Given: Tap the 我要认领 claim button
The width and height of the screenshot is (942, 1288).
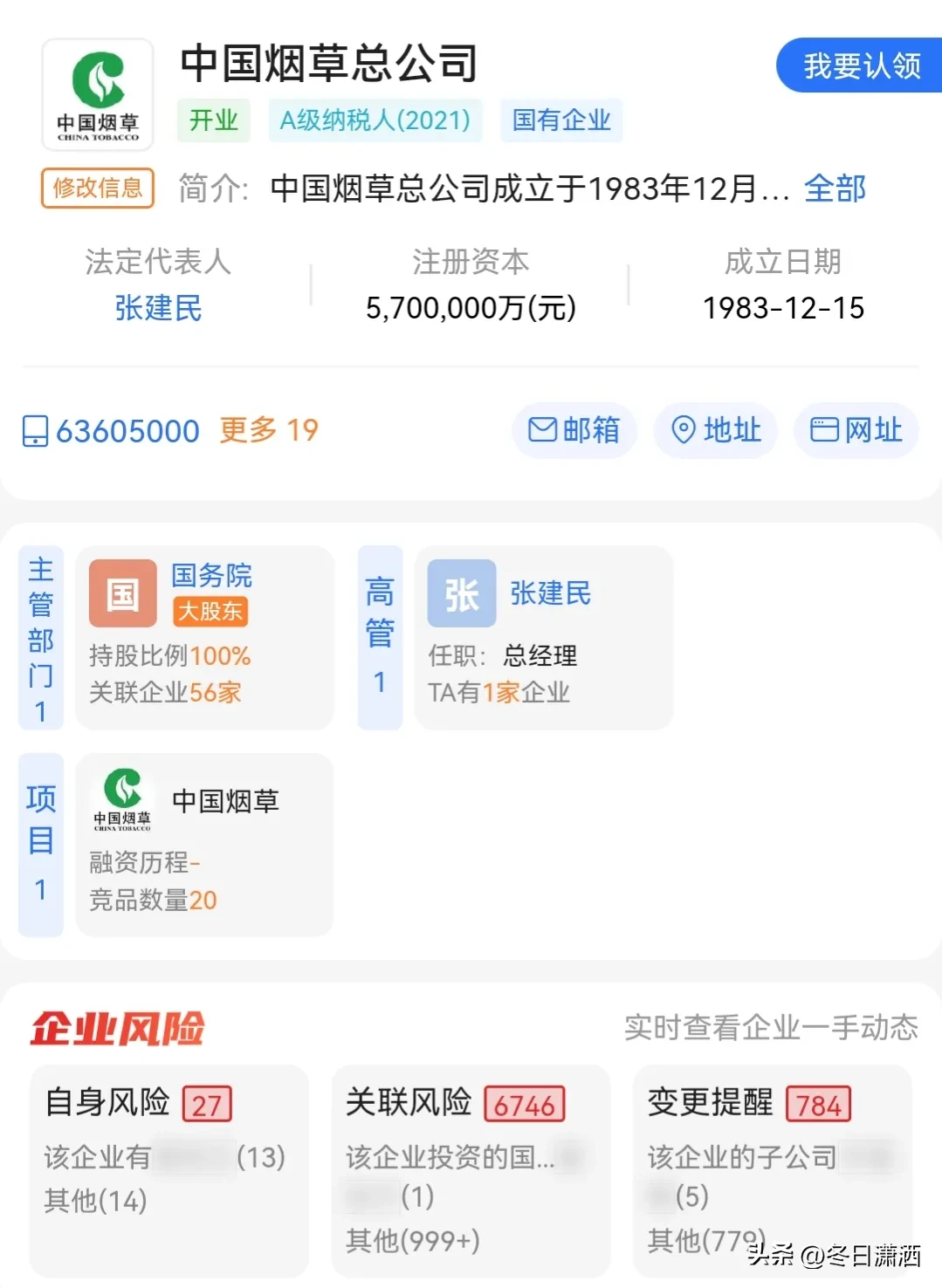Looking at the screenshot, I should click(x=861, y=65).
